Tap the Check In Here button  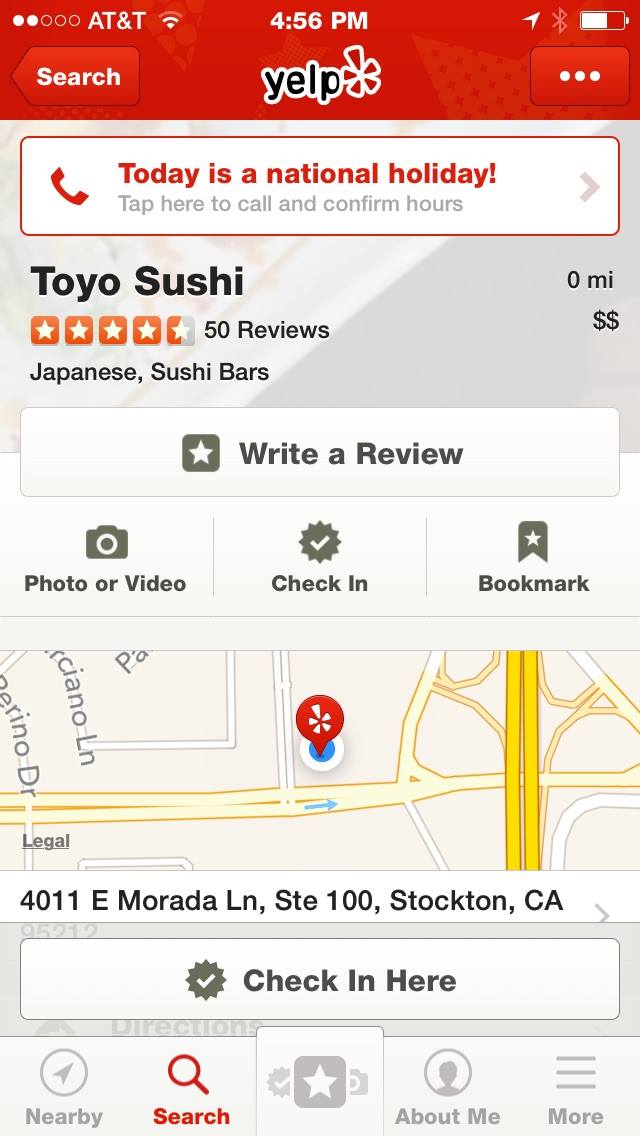[x=320, y=980]
